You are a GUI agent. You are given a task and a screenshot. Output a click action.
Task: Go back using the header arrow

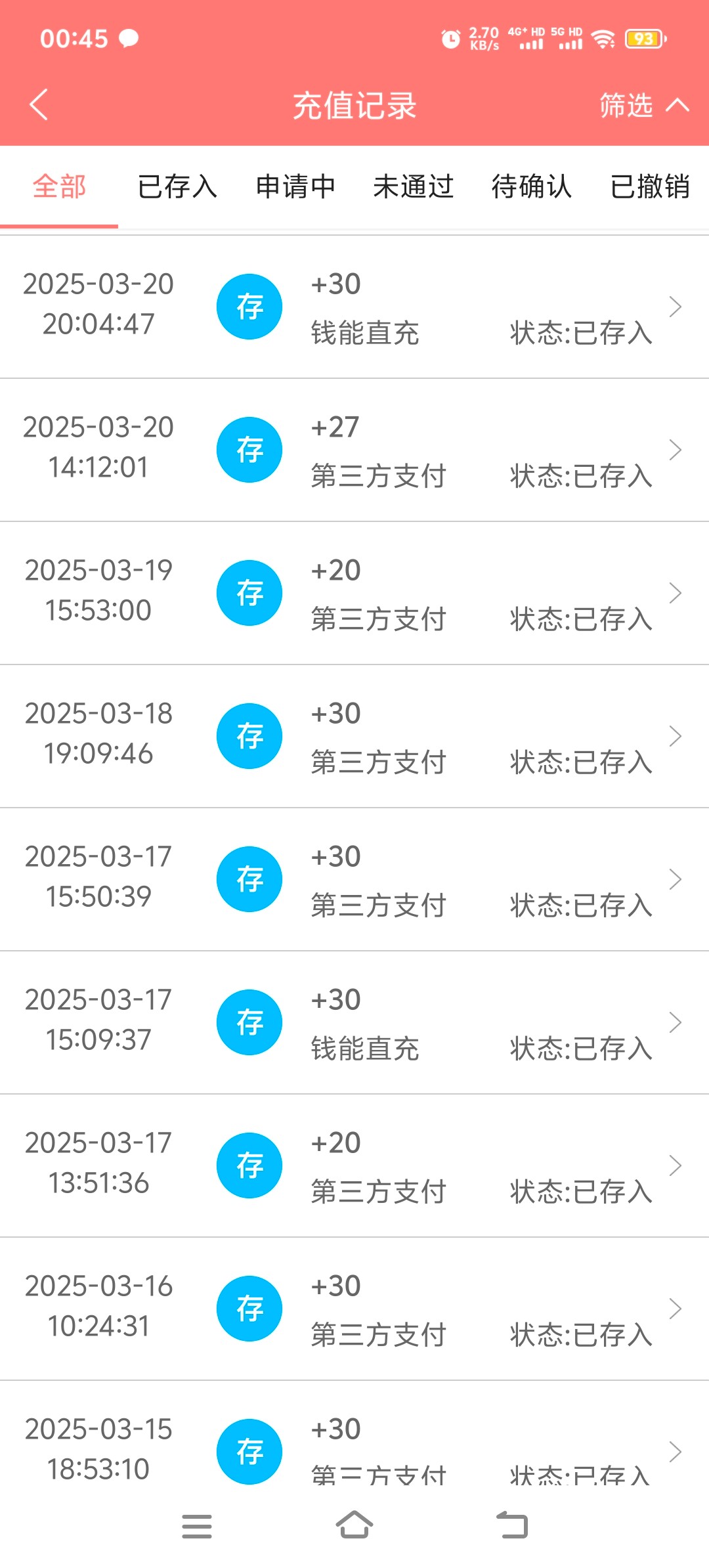[x=39, y=105]
